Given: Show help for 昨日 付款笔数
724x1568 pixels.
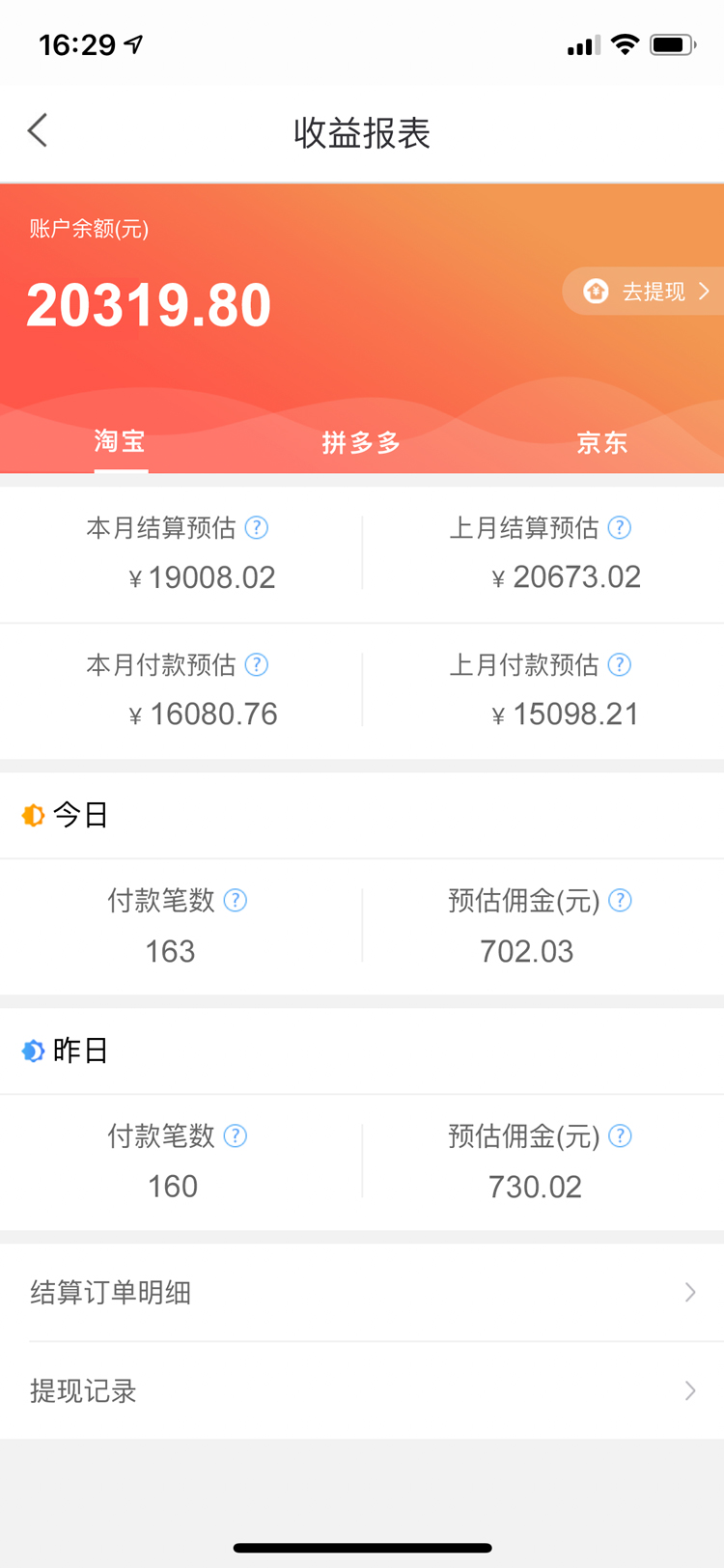Looking at the screenshot, I should (x=236, y=1136).
